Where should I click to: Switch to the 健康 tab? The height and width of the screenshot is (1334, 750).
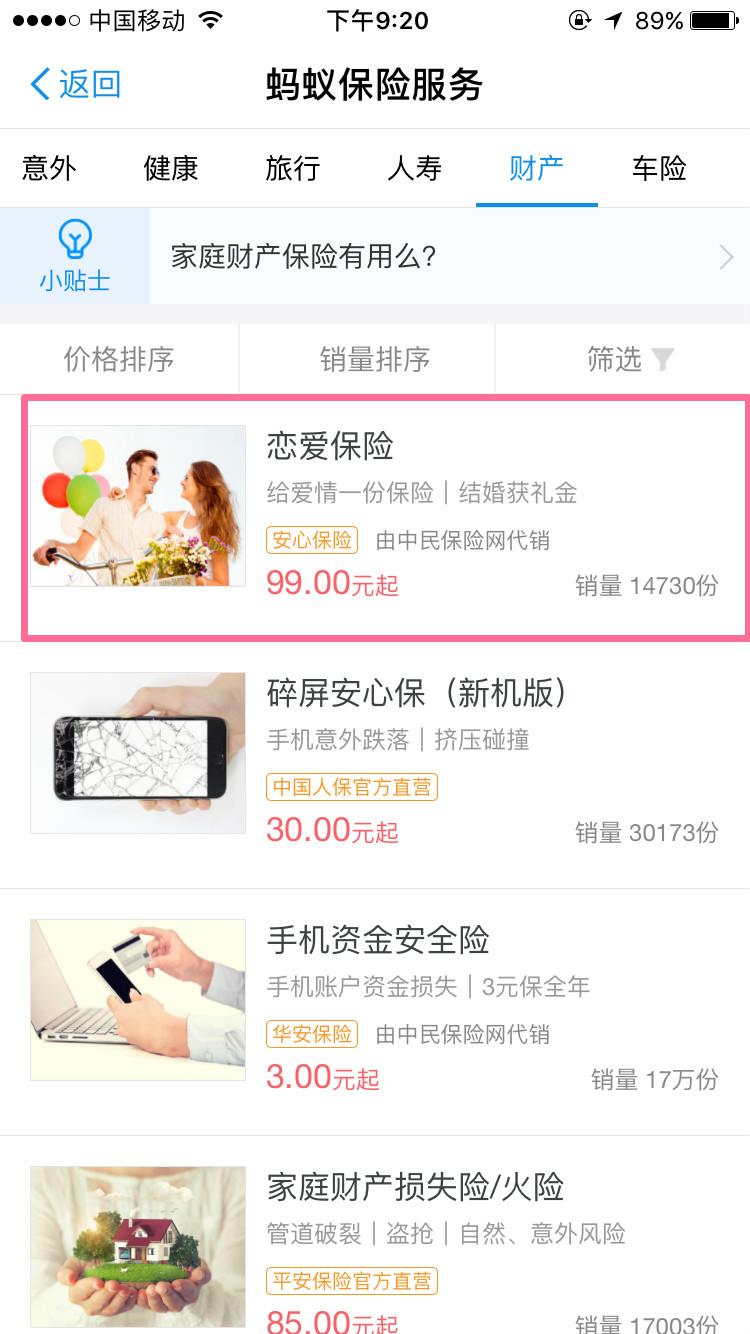[x=171, y=168]
